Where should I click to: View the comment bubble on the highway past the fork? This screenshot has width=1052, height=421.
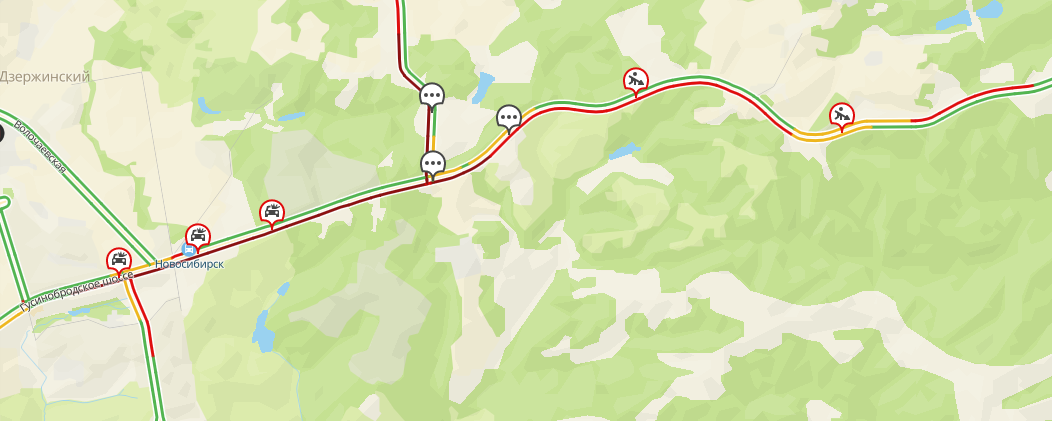(509, 117)
